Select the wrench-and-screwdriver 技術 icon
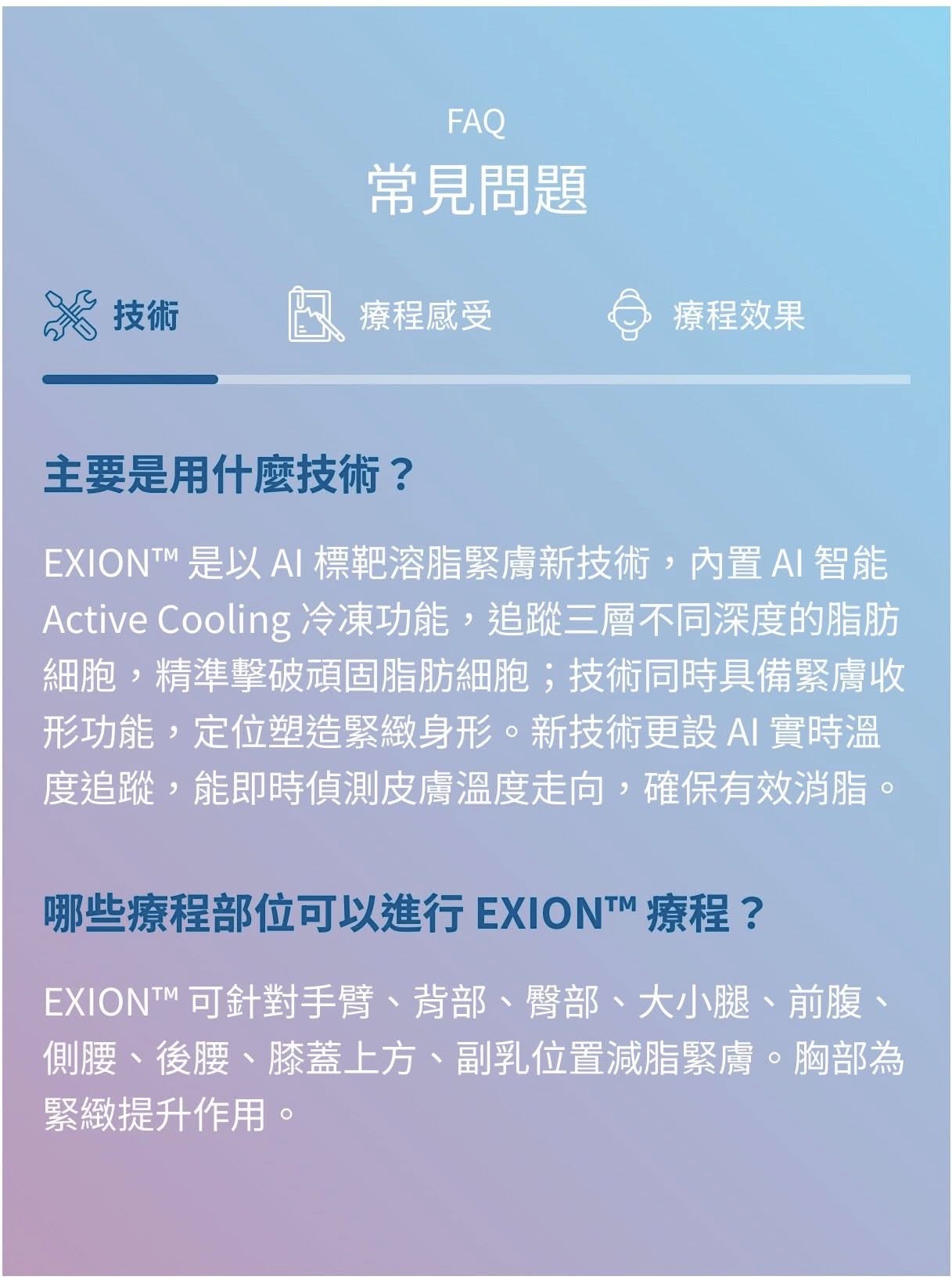Image resolution: width=952 pixels, height=1287 pixels. [71, 314]
